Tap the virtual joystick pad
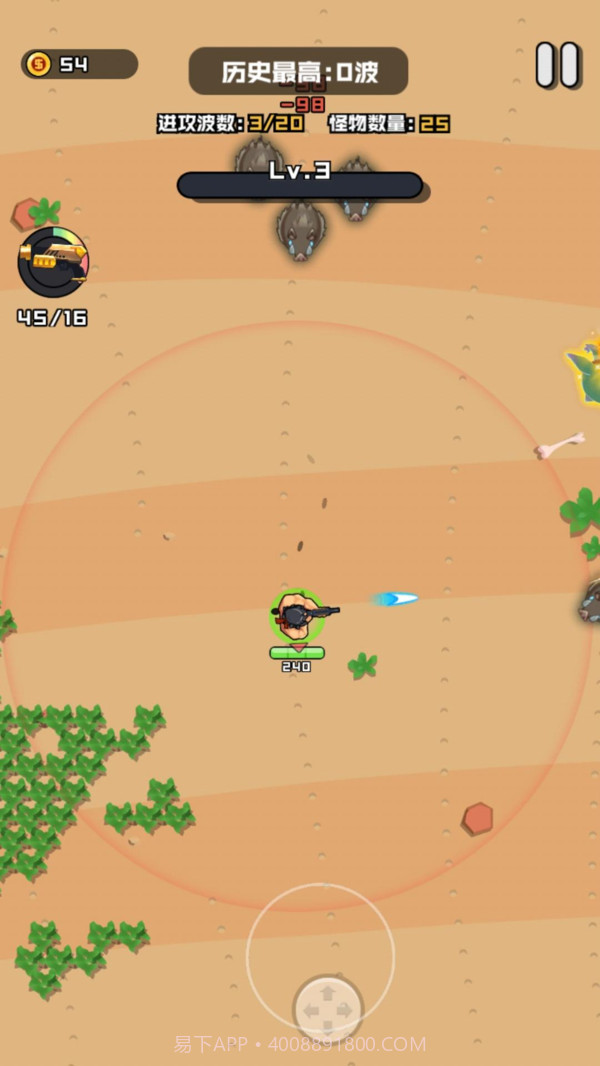The width and height of the screenshot is (600, 1066). click(327, 1008)
